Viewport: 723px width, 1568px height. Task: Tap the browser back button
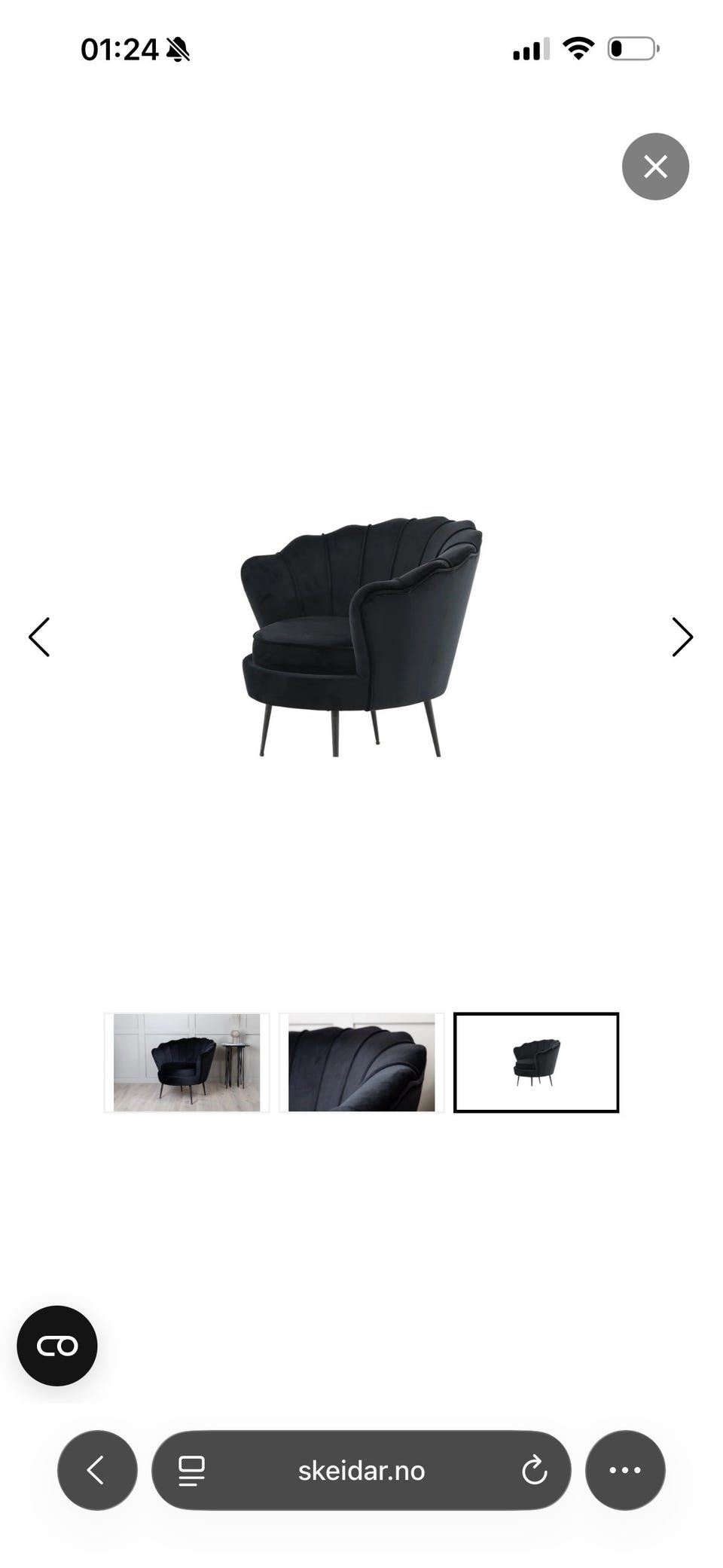coord(97,1470)
